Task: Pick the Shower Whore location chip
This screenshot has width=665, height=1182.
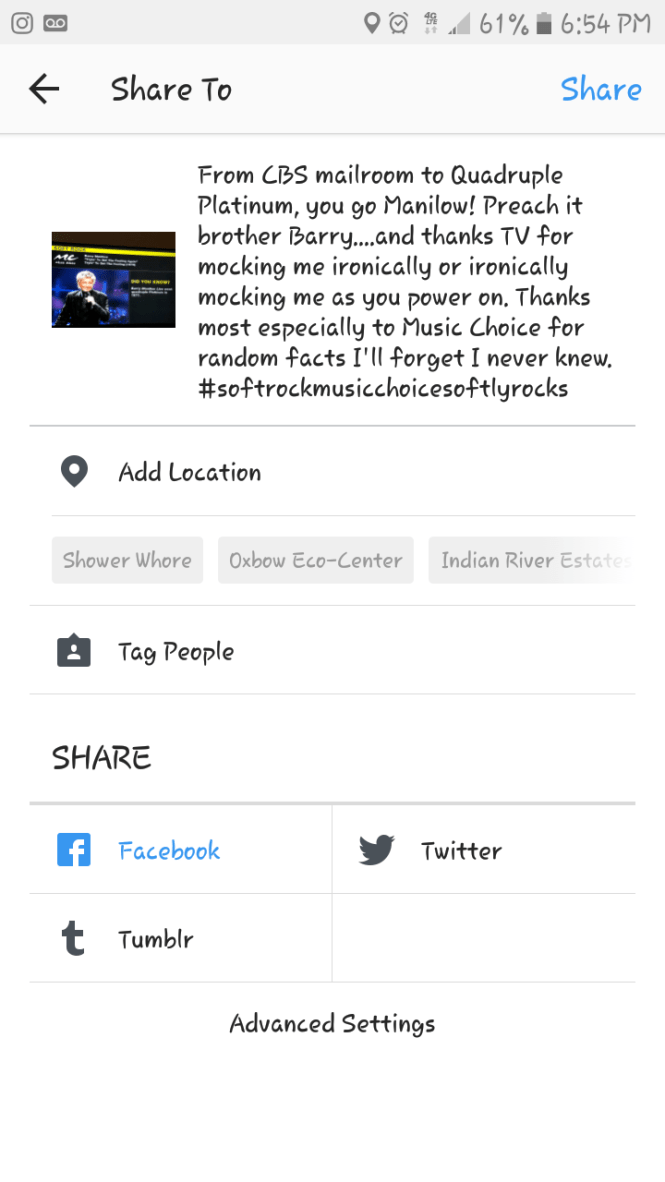Action: (x=127, y=560)
